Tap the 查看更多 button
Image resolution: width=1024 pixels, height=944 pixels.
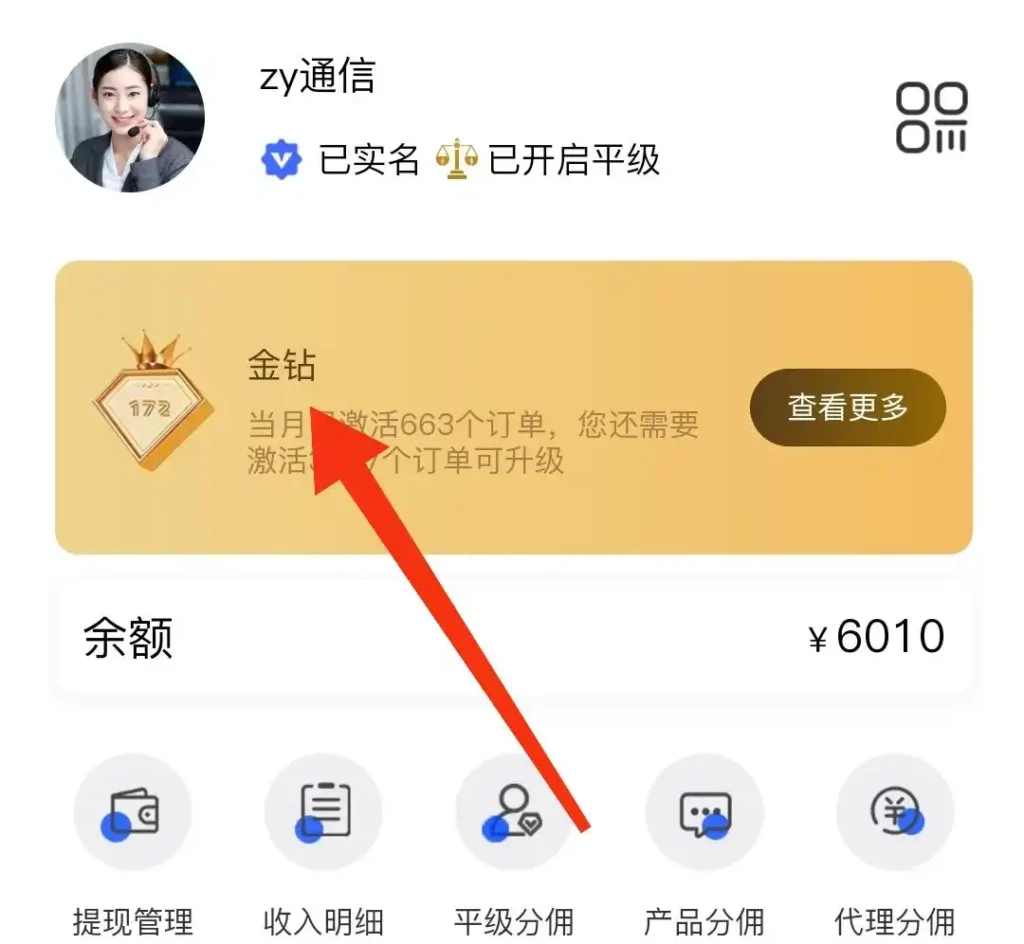click(847, 407)
